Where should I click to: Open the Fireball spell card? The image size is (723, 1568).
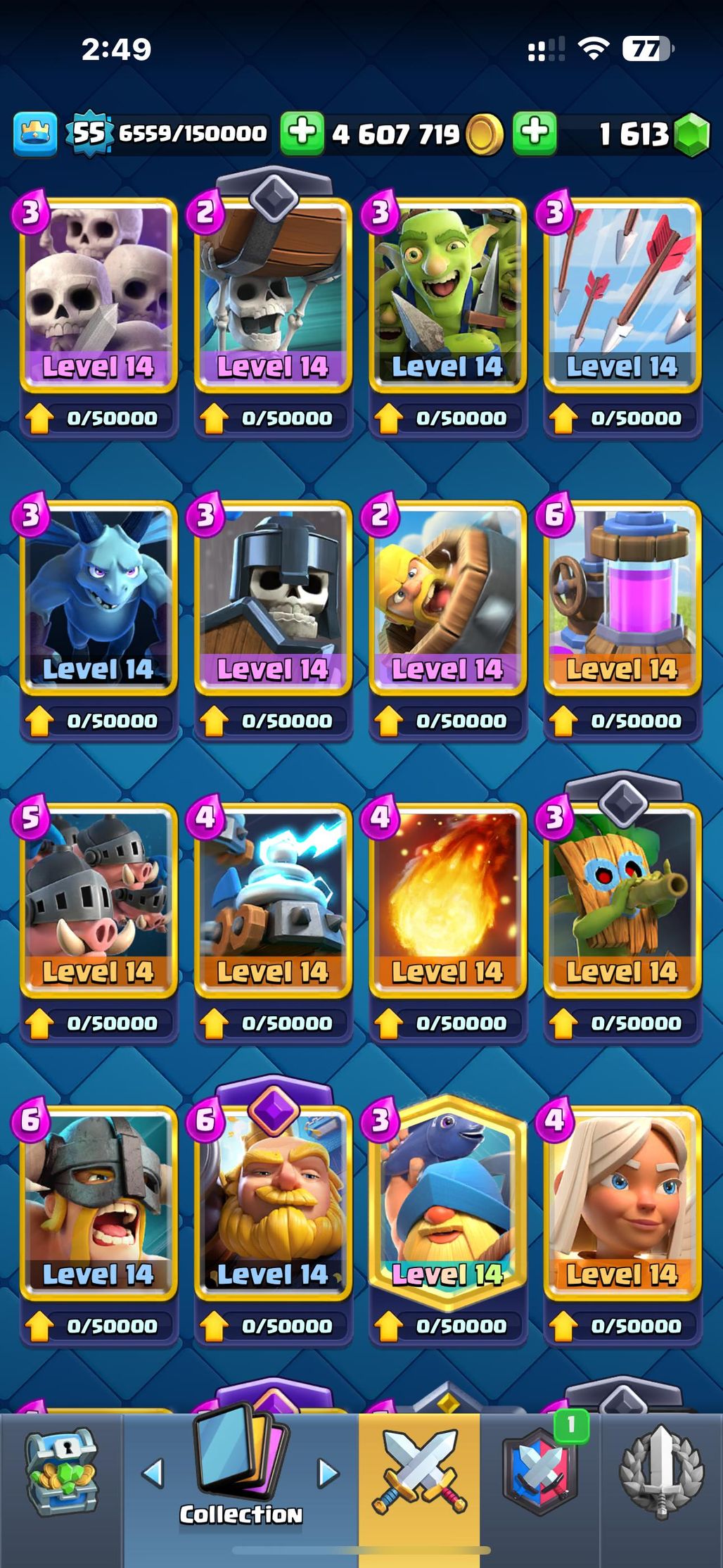coord(447,901)
